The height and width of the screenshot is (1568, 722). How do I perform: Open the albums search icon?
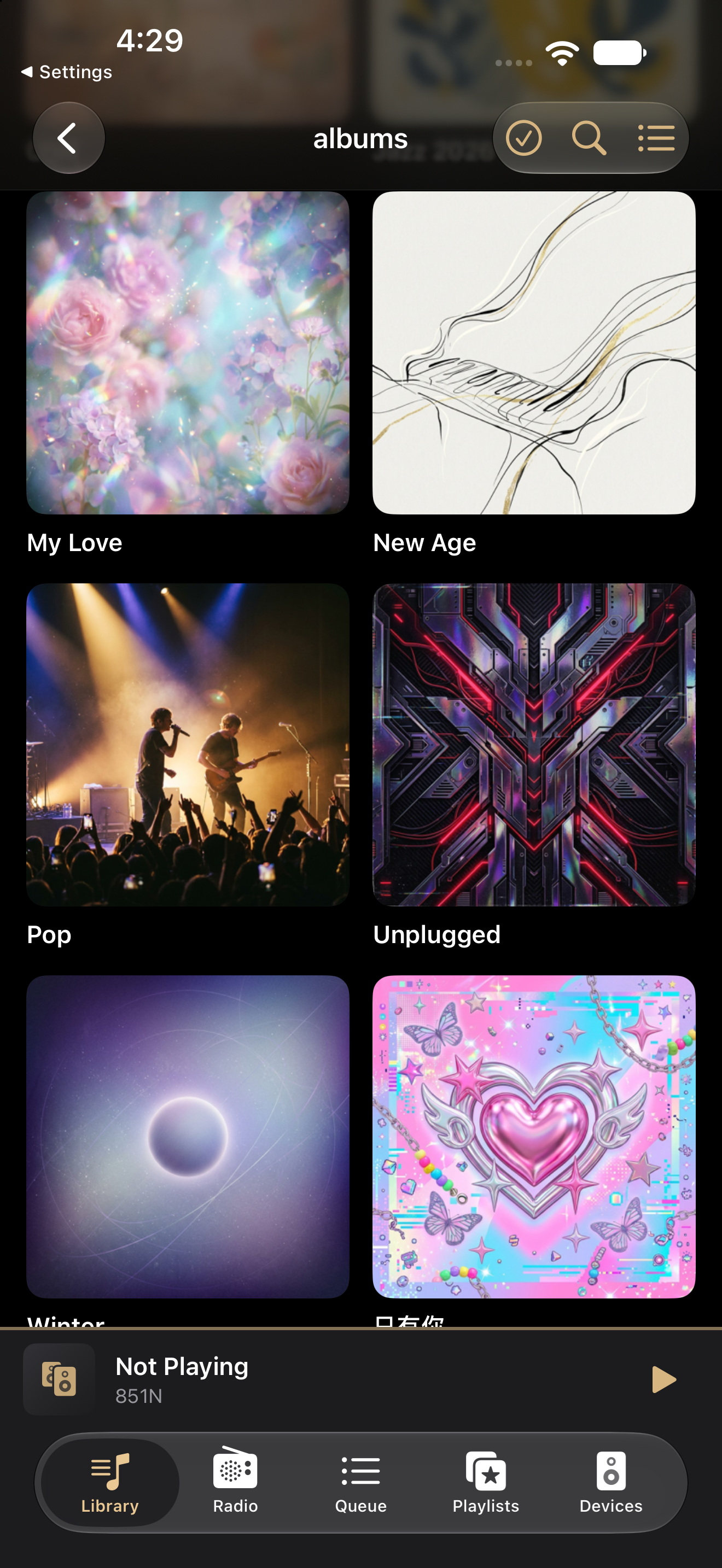click(x=589, y=138)
